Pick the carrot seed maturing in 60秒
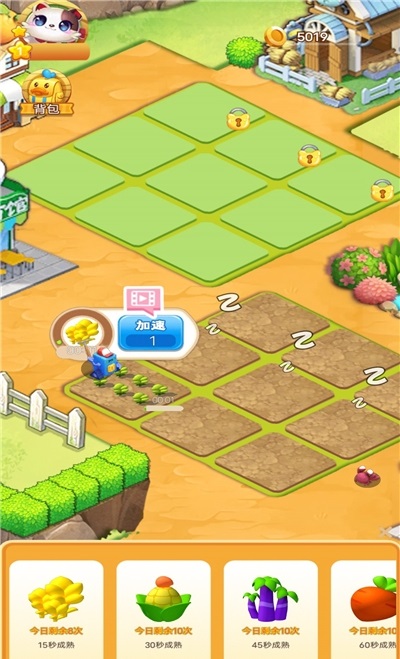This screenshot has width=400, height=659. 366,609
